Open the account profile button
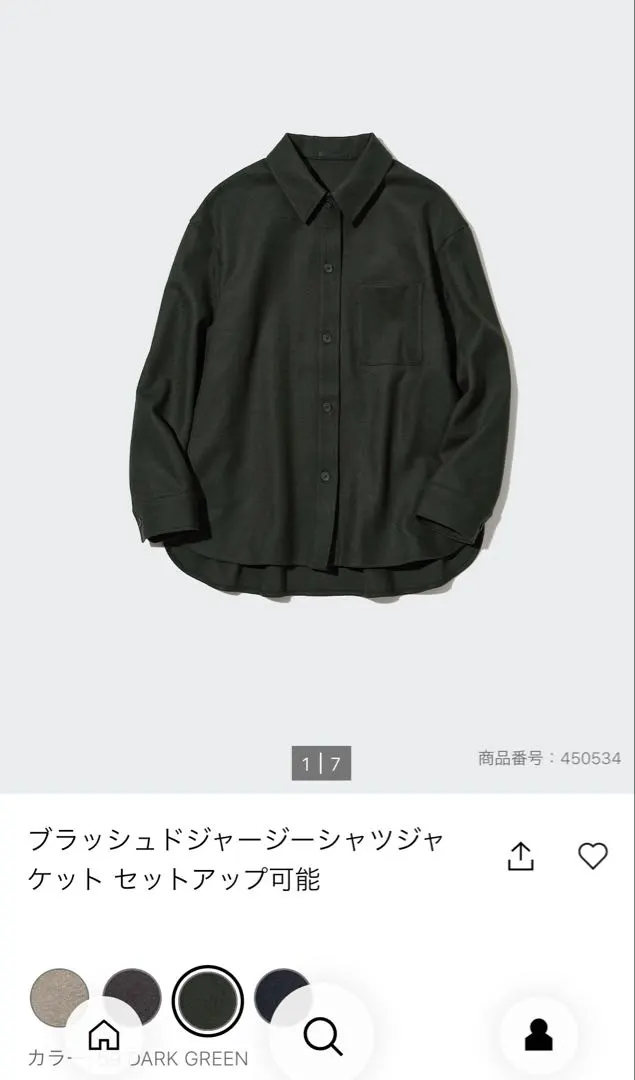 (539, 1035)
